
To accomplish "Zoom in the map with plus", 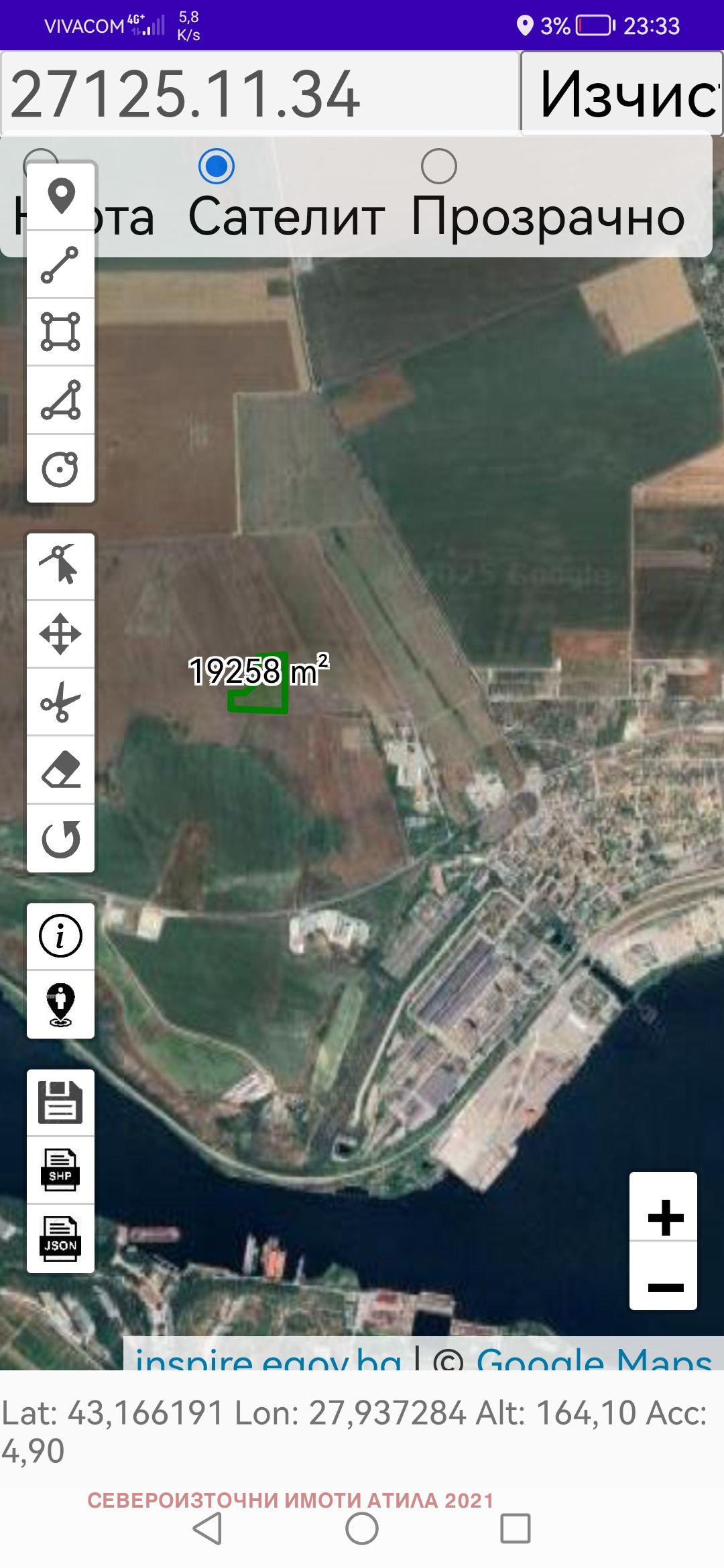I will (x=664, y=1217).
